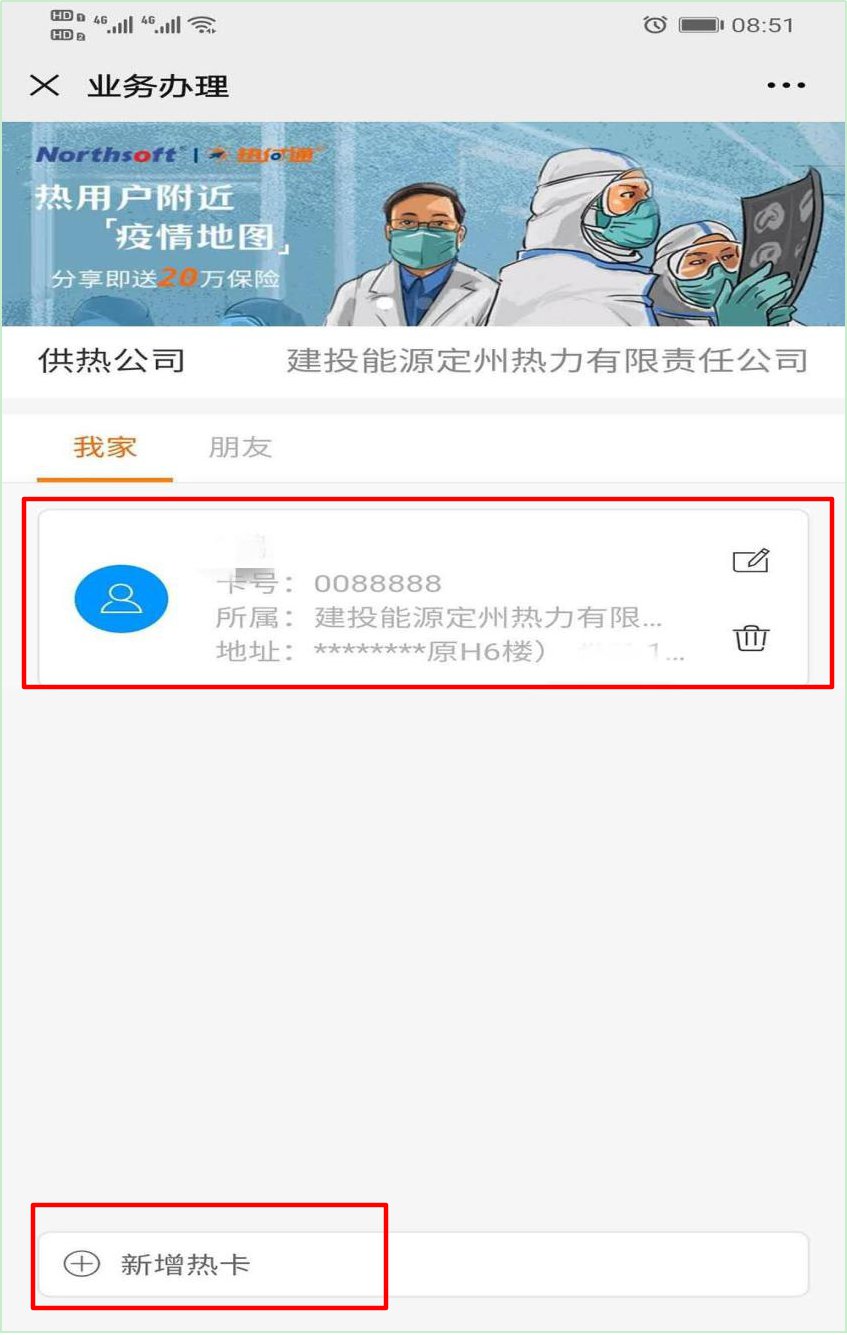847x1335 pixels.
Task: Open the three-dot overflow menu
Action: [786, 86]
